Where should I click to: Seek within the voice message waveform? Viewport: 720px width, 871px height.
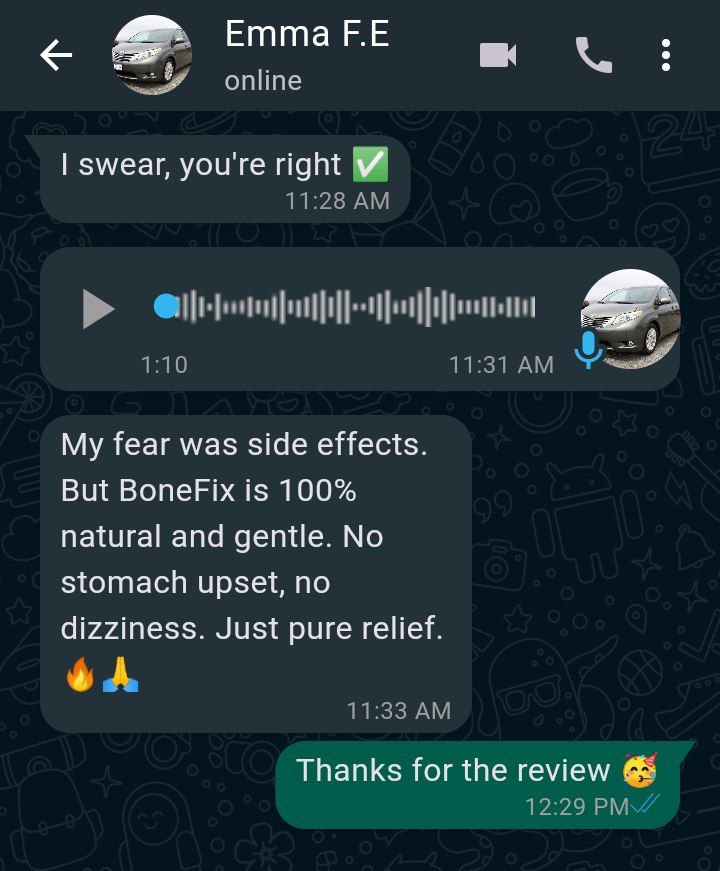(x=350, y=307)
